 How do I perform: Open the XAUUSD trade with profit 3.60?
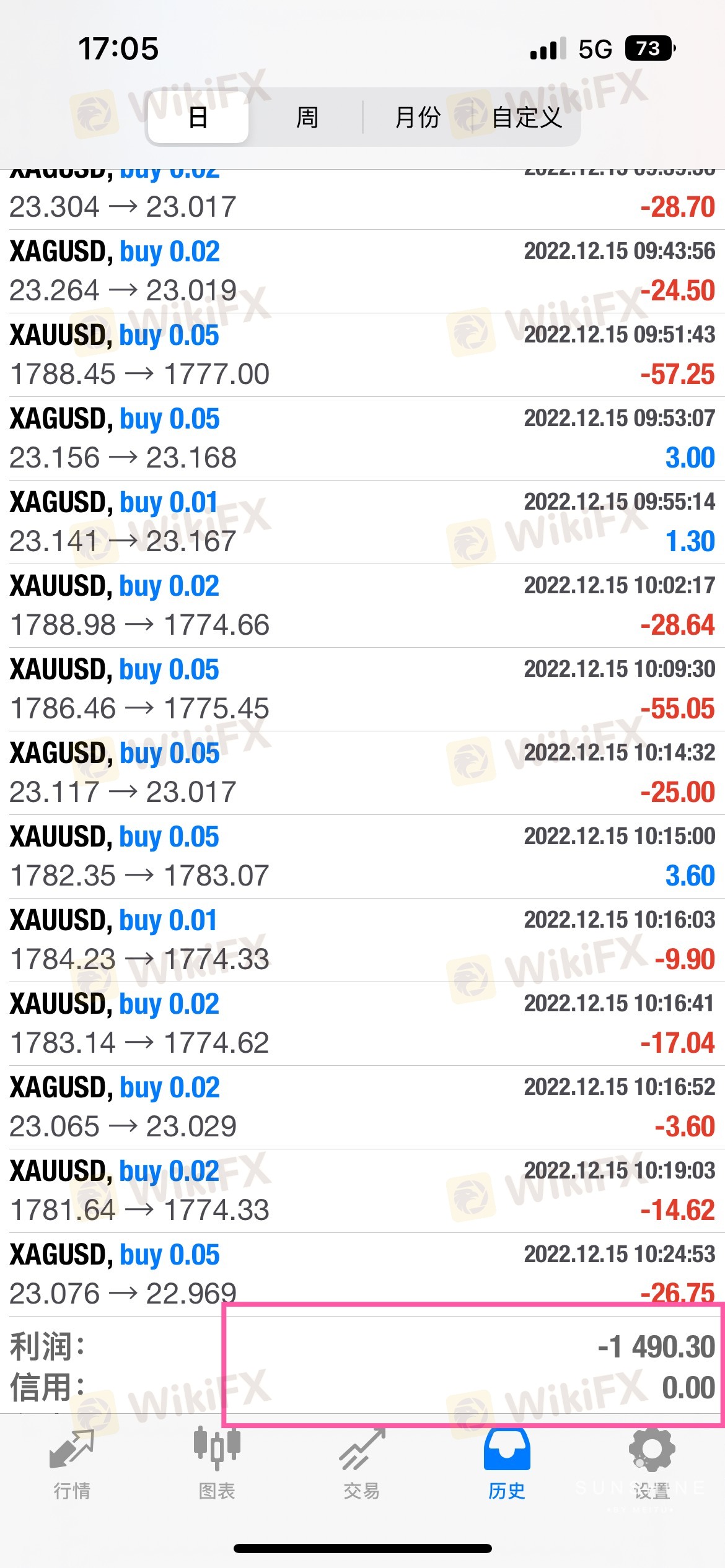click(362, 856)
